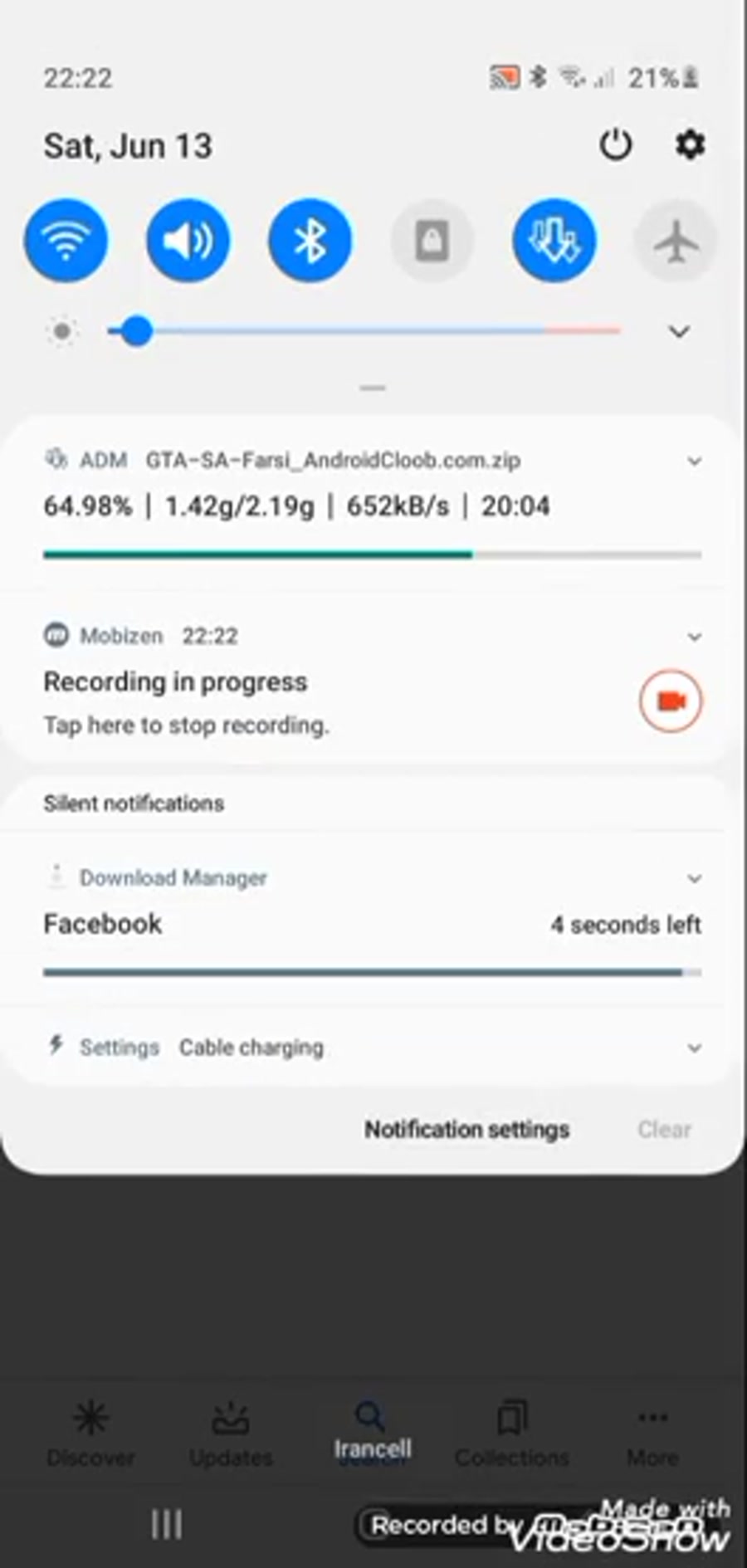This screenshot has width=747, height=1568.
Task: Expand the Cable charging notification
Action: pos(695,1048)
